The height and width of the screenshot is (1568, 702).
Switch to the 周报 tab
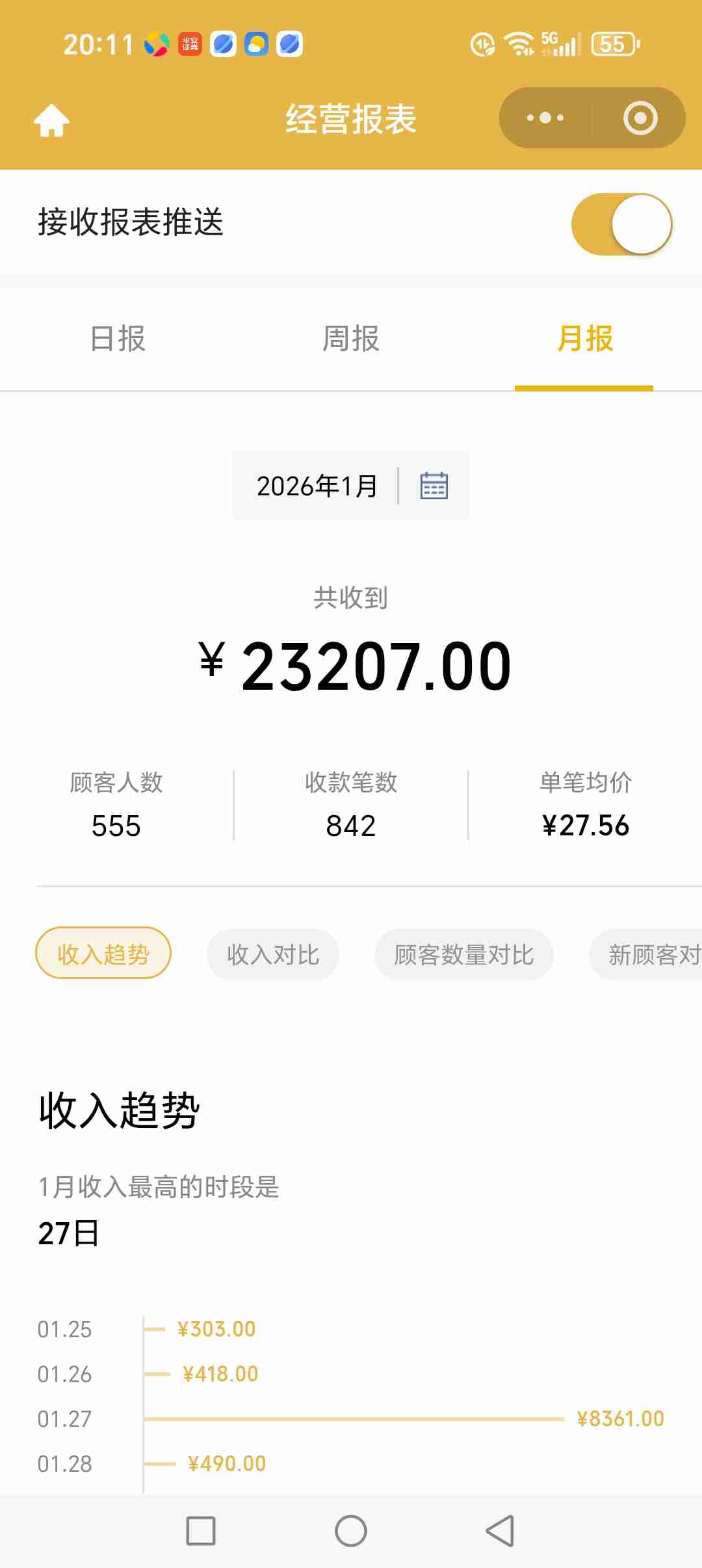click(x=351, y=339)
